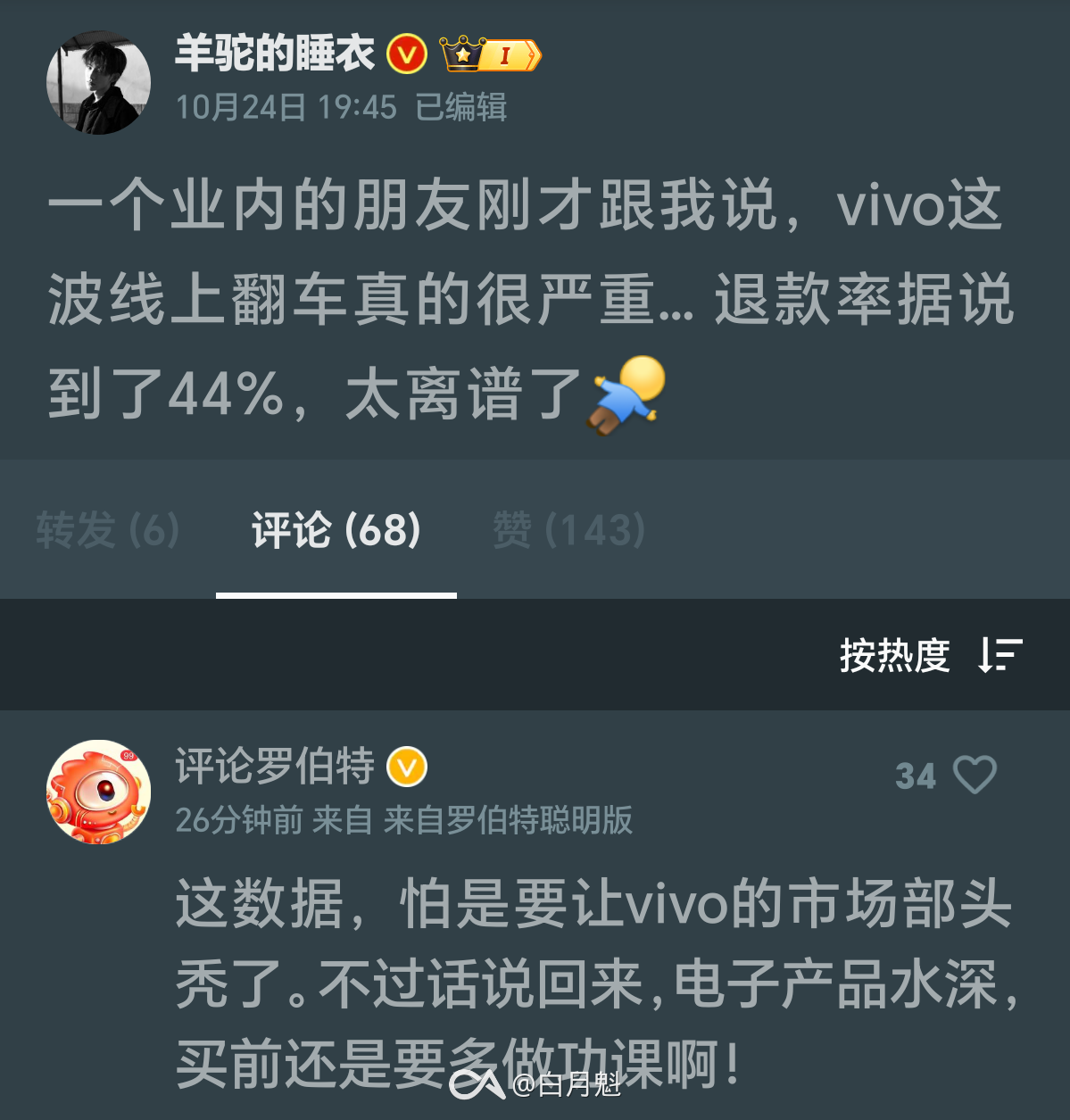Open the 来自罗伯特聪明版 source link

[508, 820]
